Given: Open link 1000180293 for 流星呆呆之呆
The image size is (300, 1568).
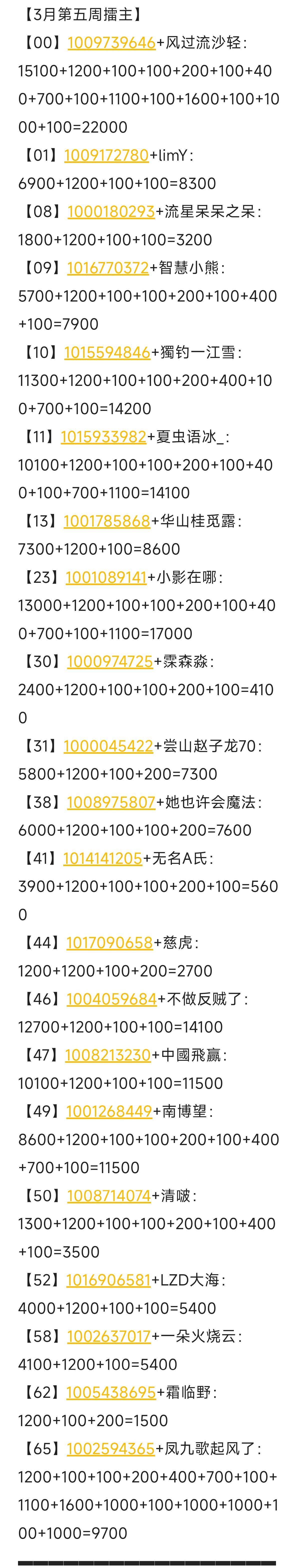Looking at the screenshot, I should click(x=111, y=211).
